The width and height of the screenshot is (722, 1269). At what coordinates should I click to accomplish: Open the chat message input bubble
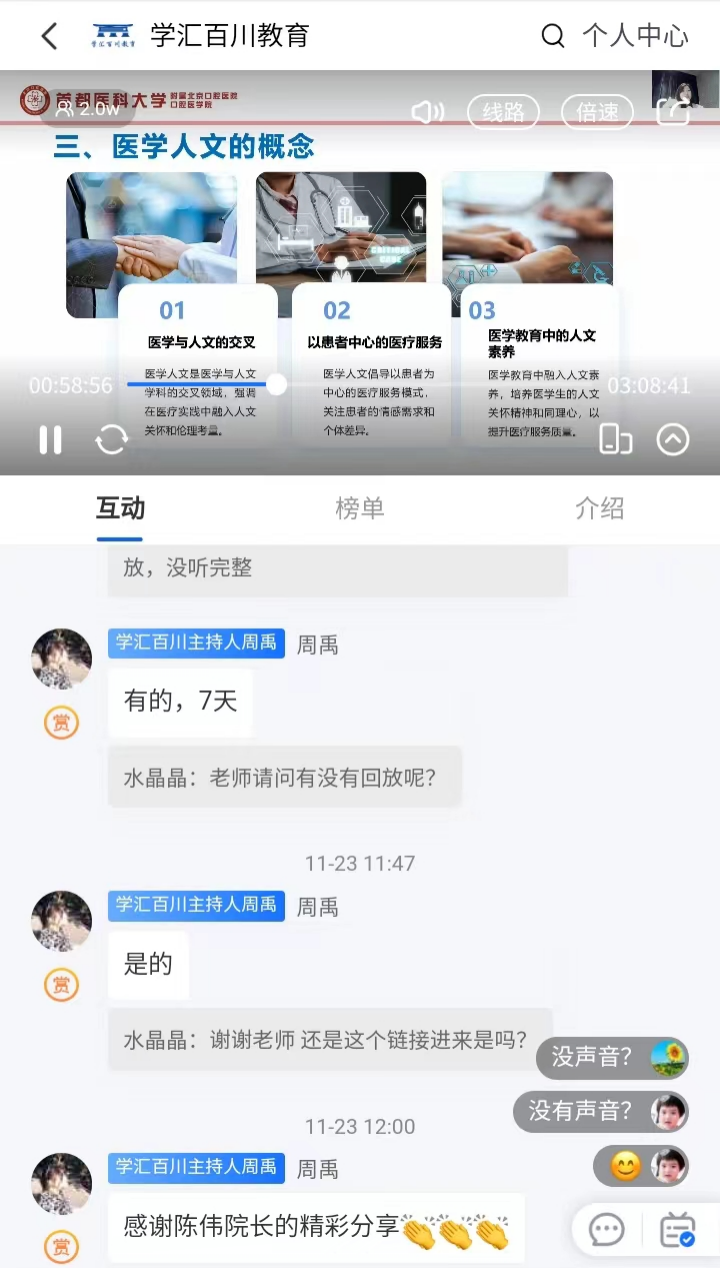click(x=607, y=1230)
